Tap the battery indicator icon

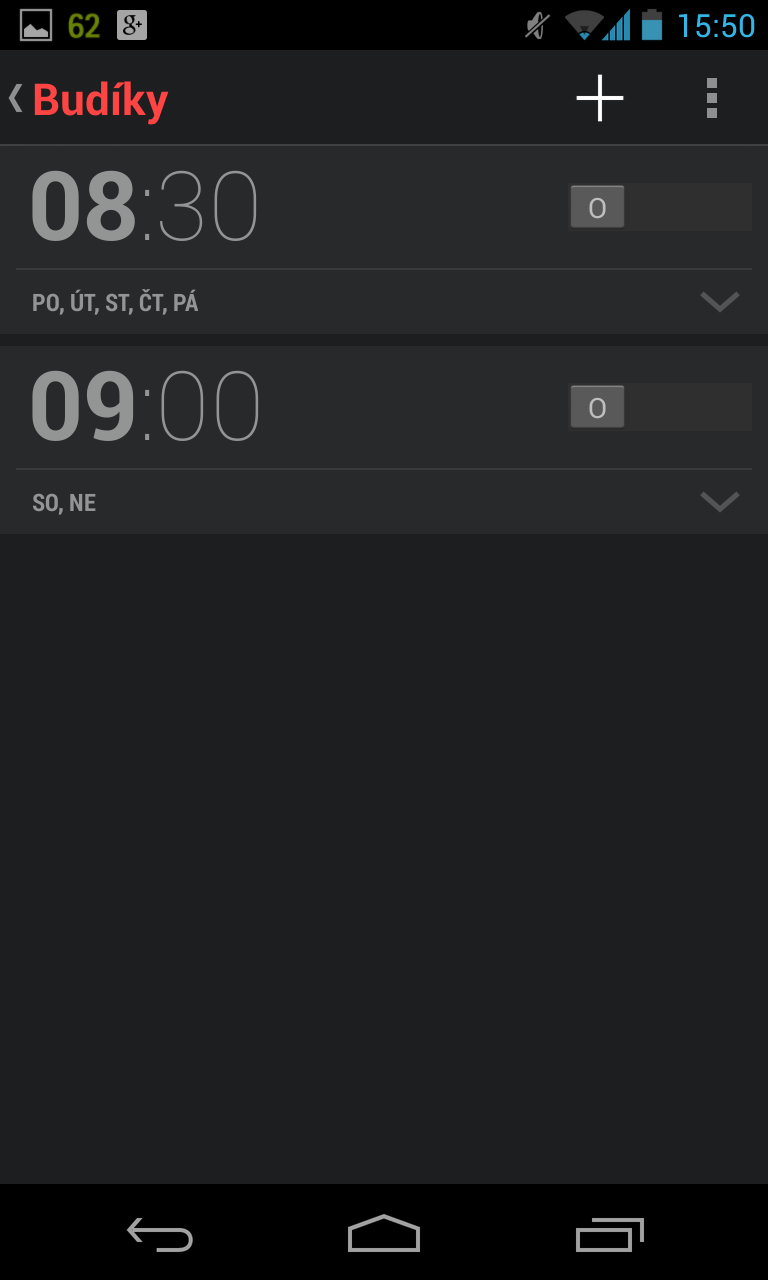657,24
